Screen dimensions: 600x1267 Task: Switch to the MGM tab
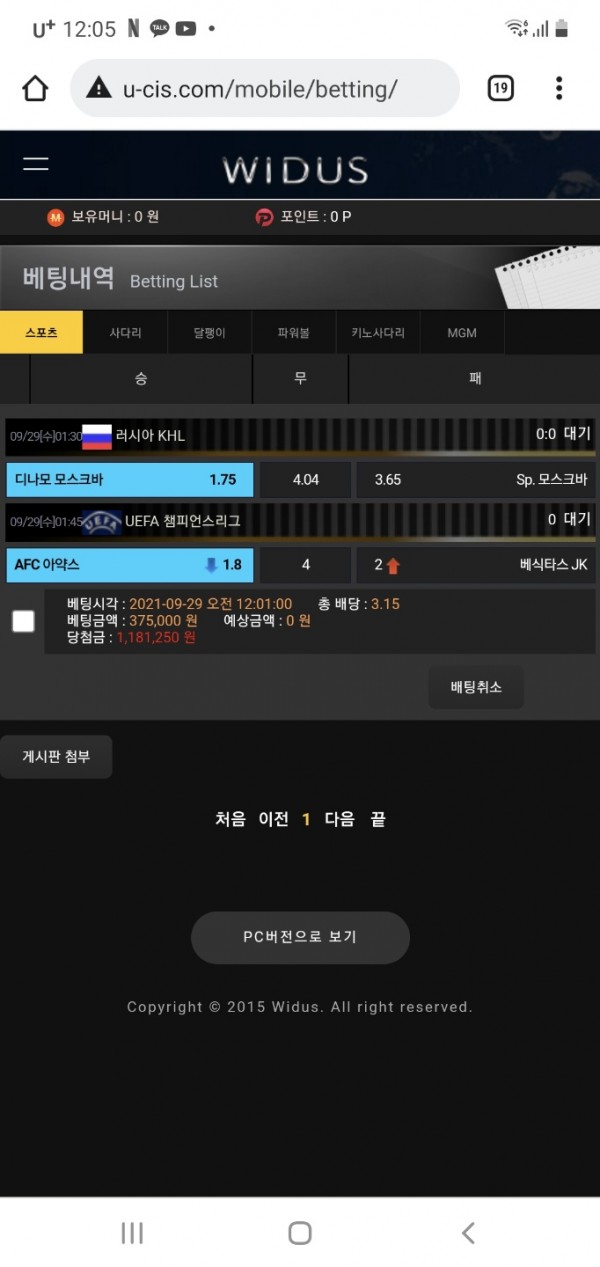(462, 332)
